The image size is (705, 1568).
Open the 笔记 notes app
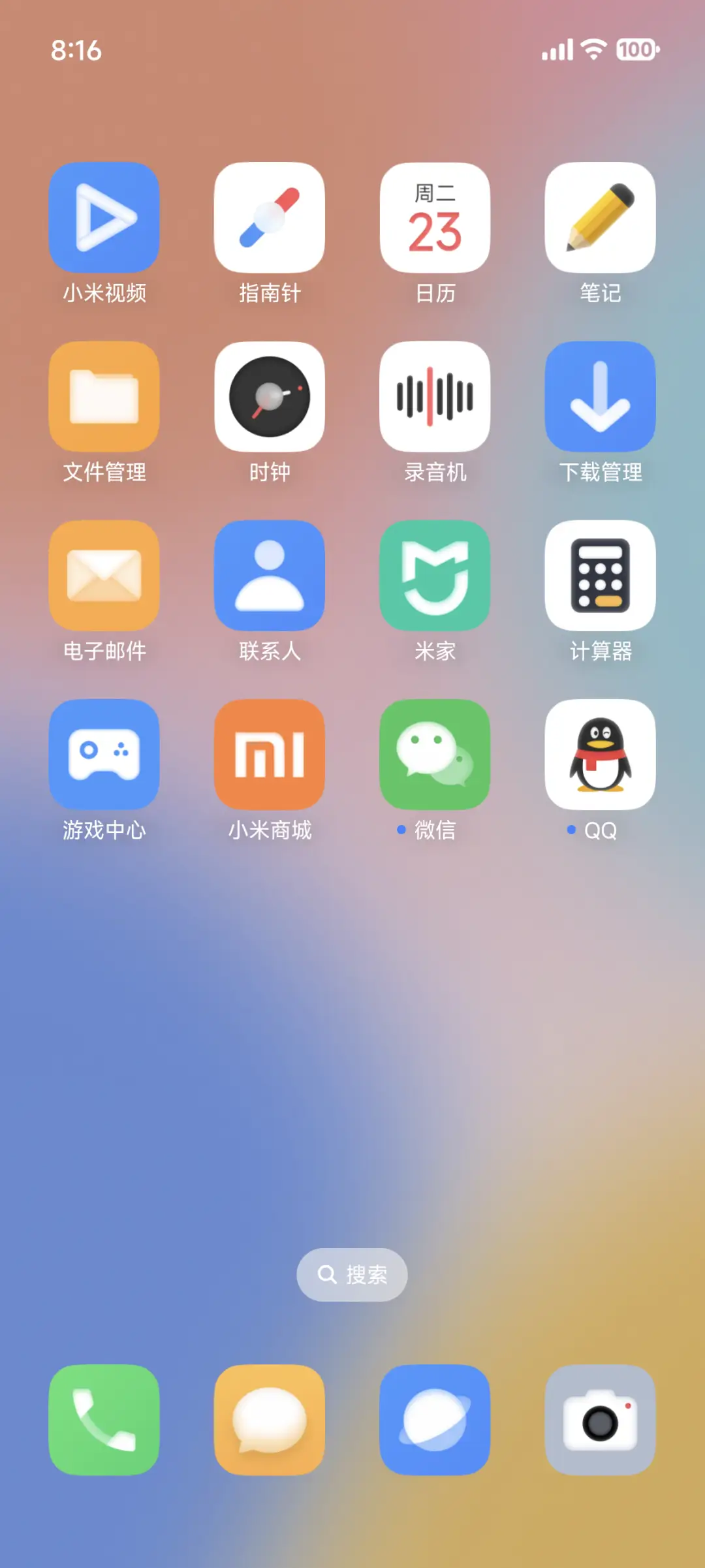[x=600, y=217]
